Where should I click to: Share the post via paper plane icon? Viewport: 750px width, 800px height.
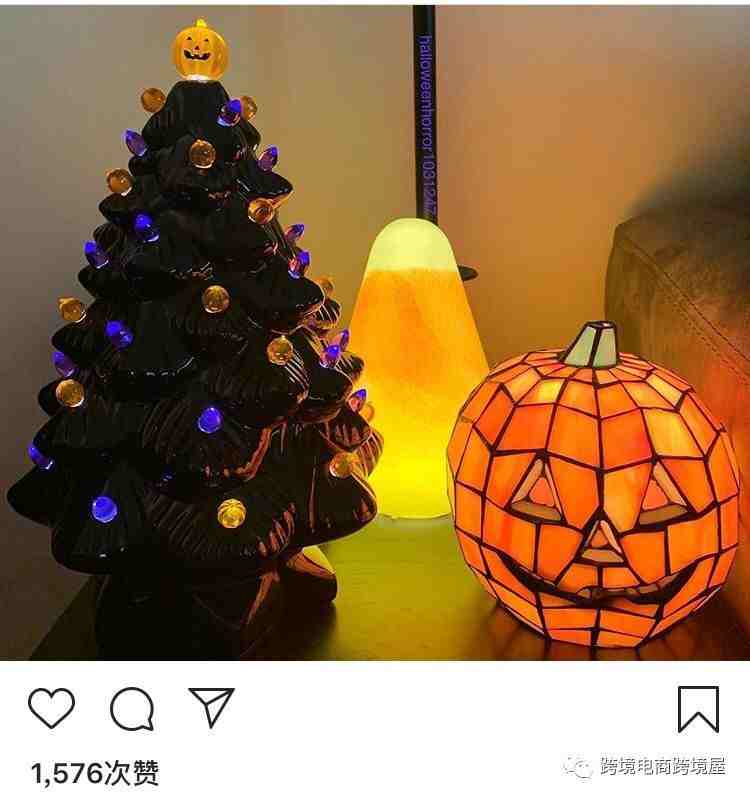point(211,708)
